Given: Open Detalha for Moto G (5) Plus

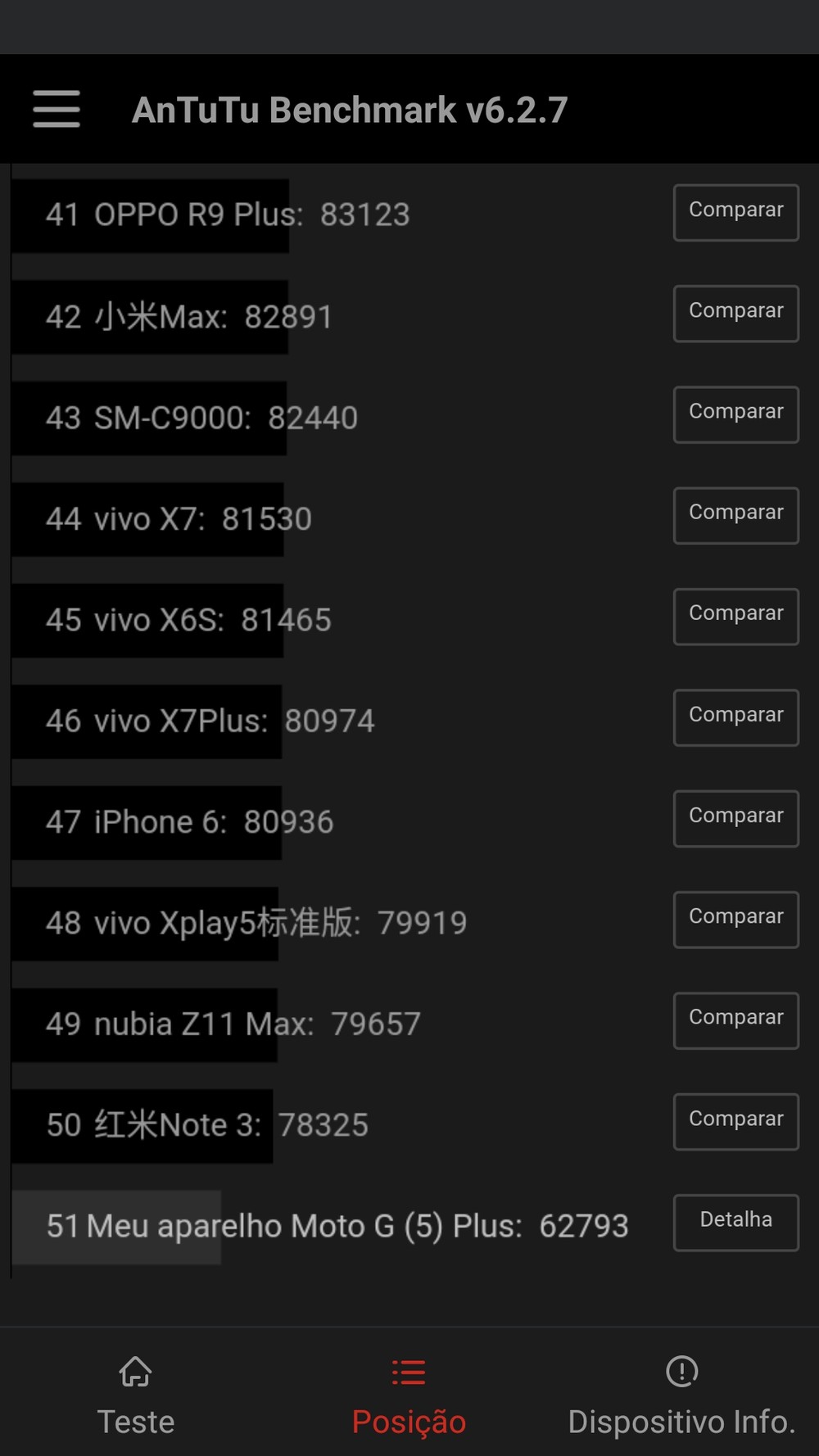Looking at the screenshot, I should pos(735,1222).
